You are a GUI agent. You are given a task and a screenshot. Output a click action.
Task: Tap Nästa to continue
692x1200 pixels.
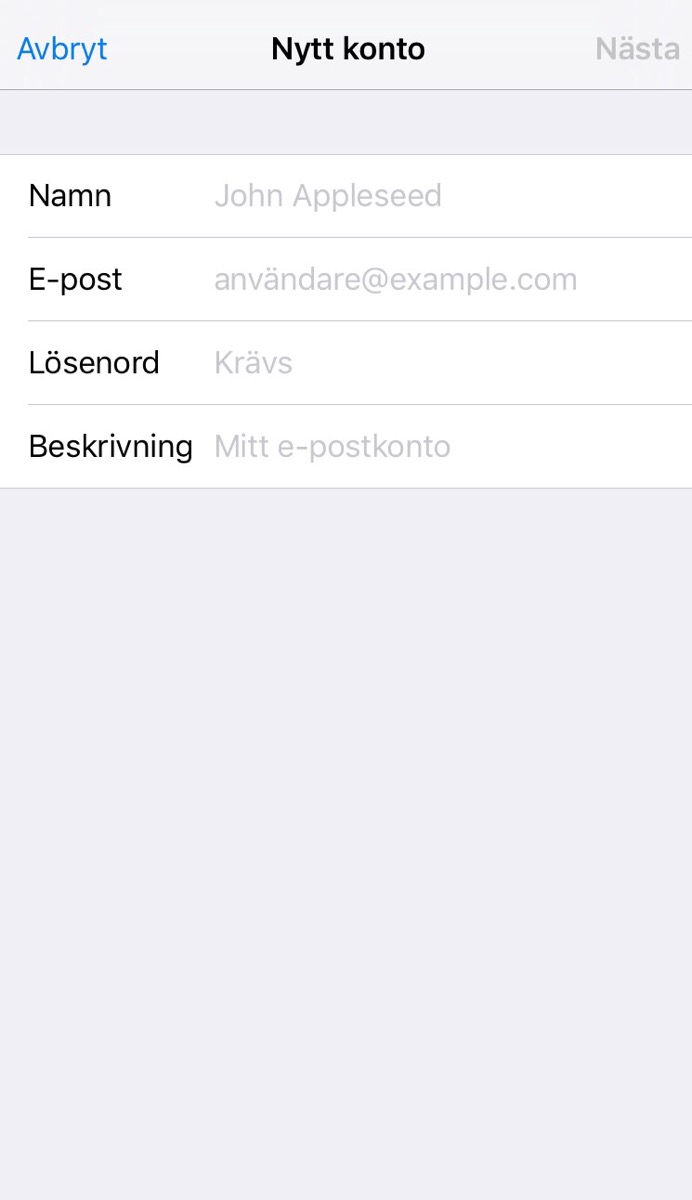coord(637,49)
